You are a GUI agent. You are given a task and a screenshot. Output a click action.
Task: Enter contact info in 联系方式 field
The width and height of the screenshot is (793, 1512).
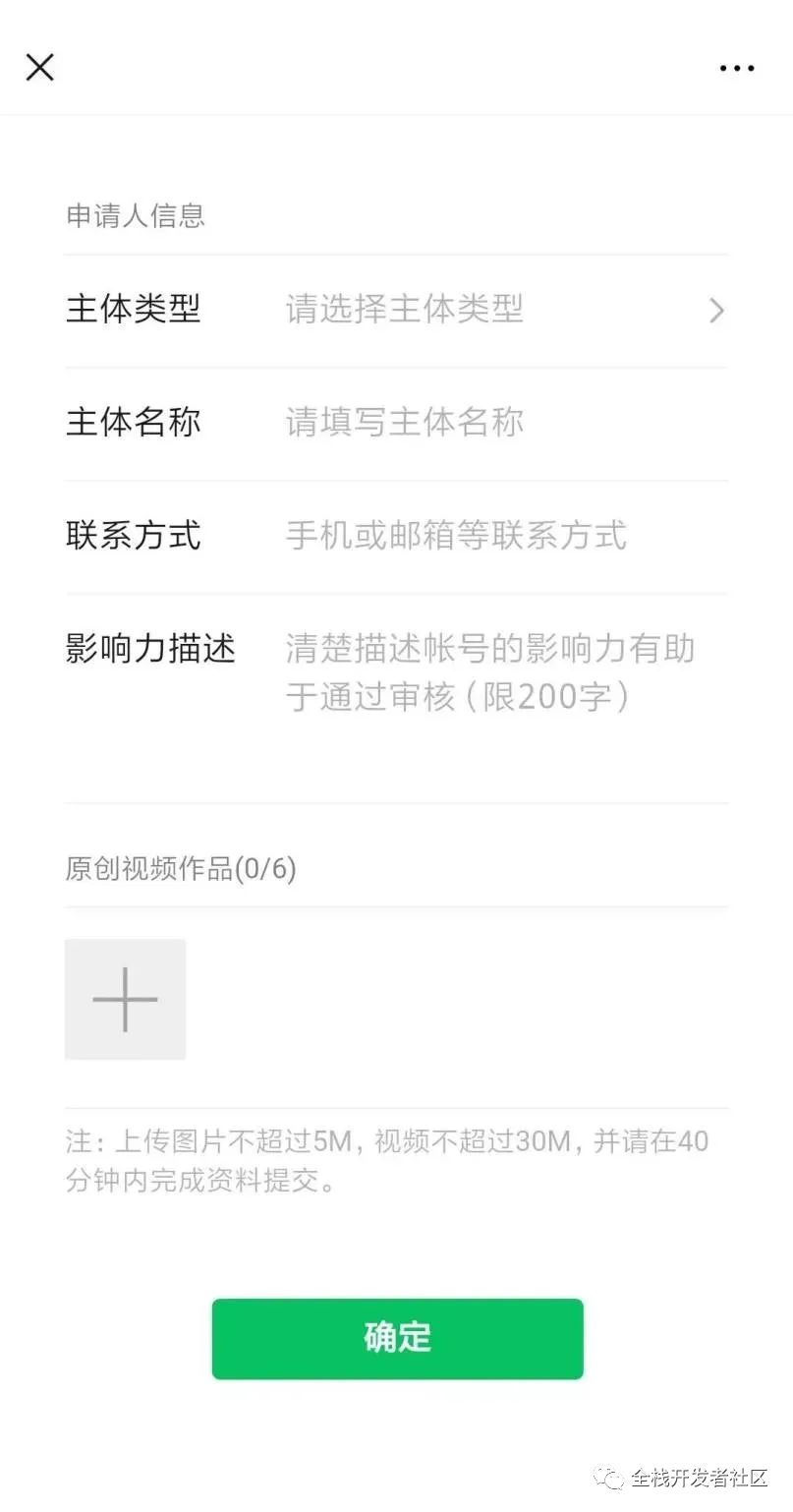tap(396, 537)
